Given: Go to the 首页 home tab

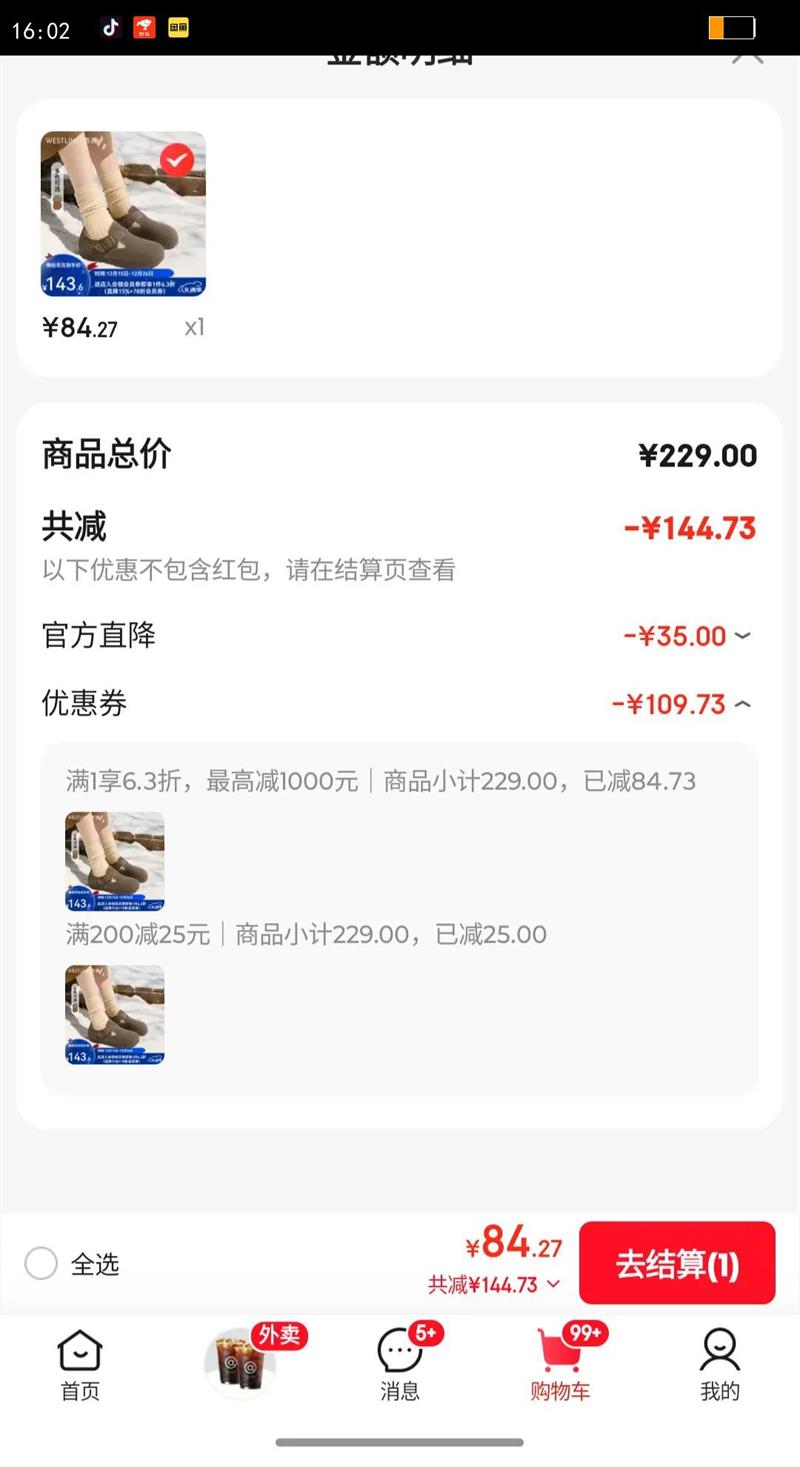Looking at the screenshot, I should click(80, 1364).
